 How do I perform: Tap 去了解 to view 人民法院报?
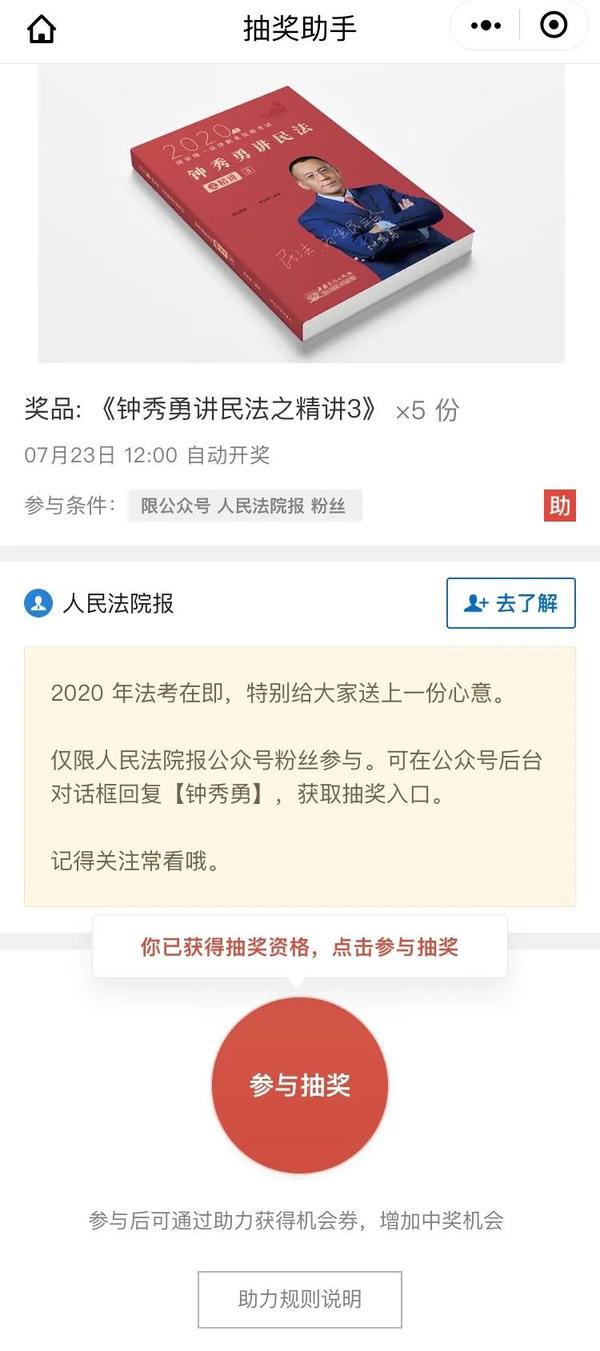click(511, 603)
